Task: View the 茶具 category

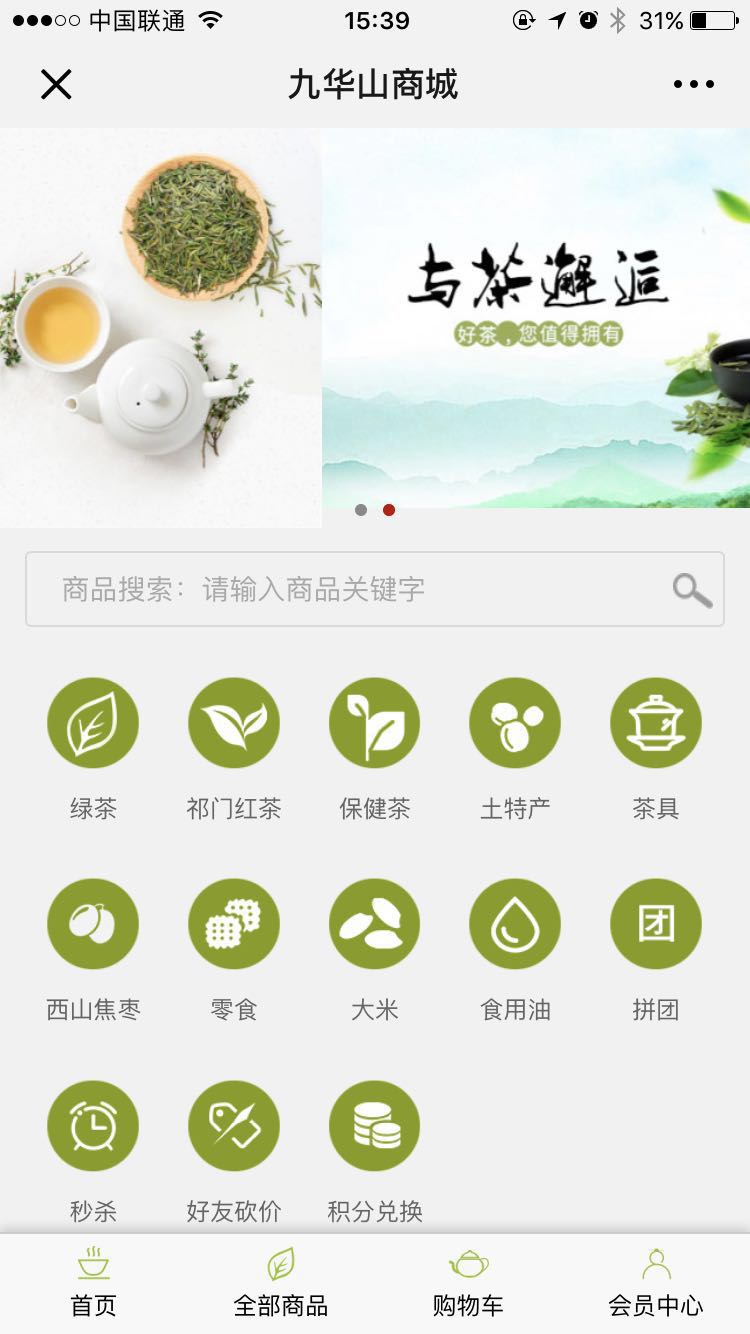Action: click(x=656, y=723)
